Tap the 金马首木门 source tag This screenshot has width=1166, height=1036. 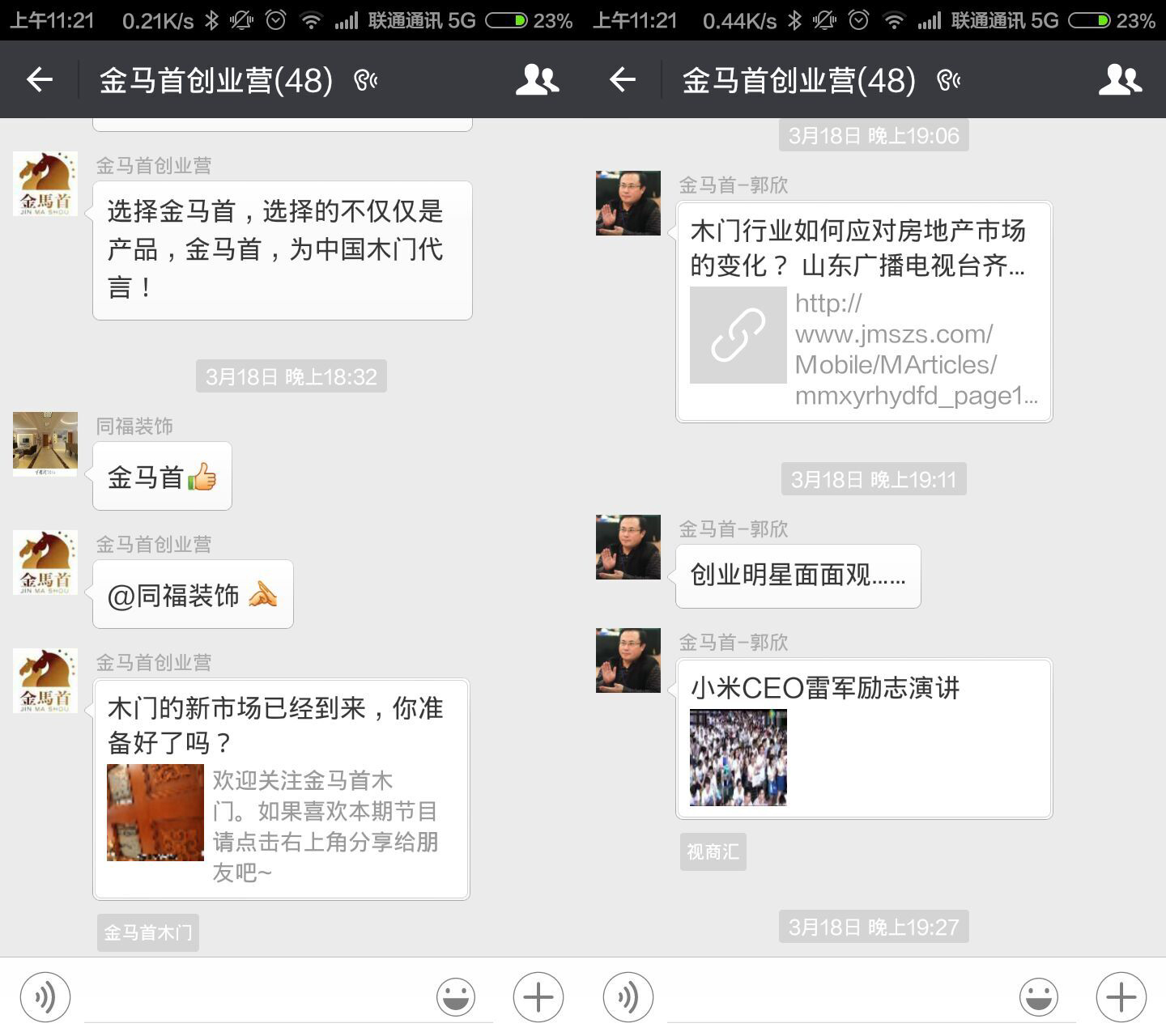click(148, 932)
